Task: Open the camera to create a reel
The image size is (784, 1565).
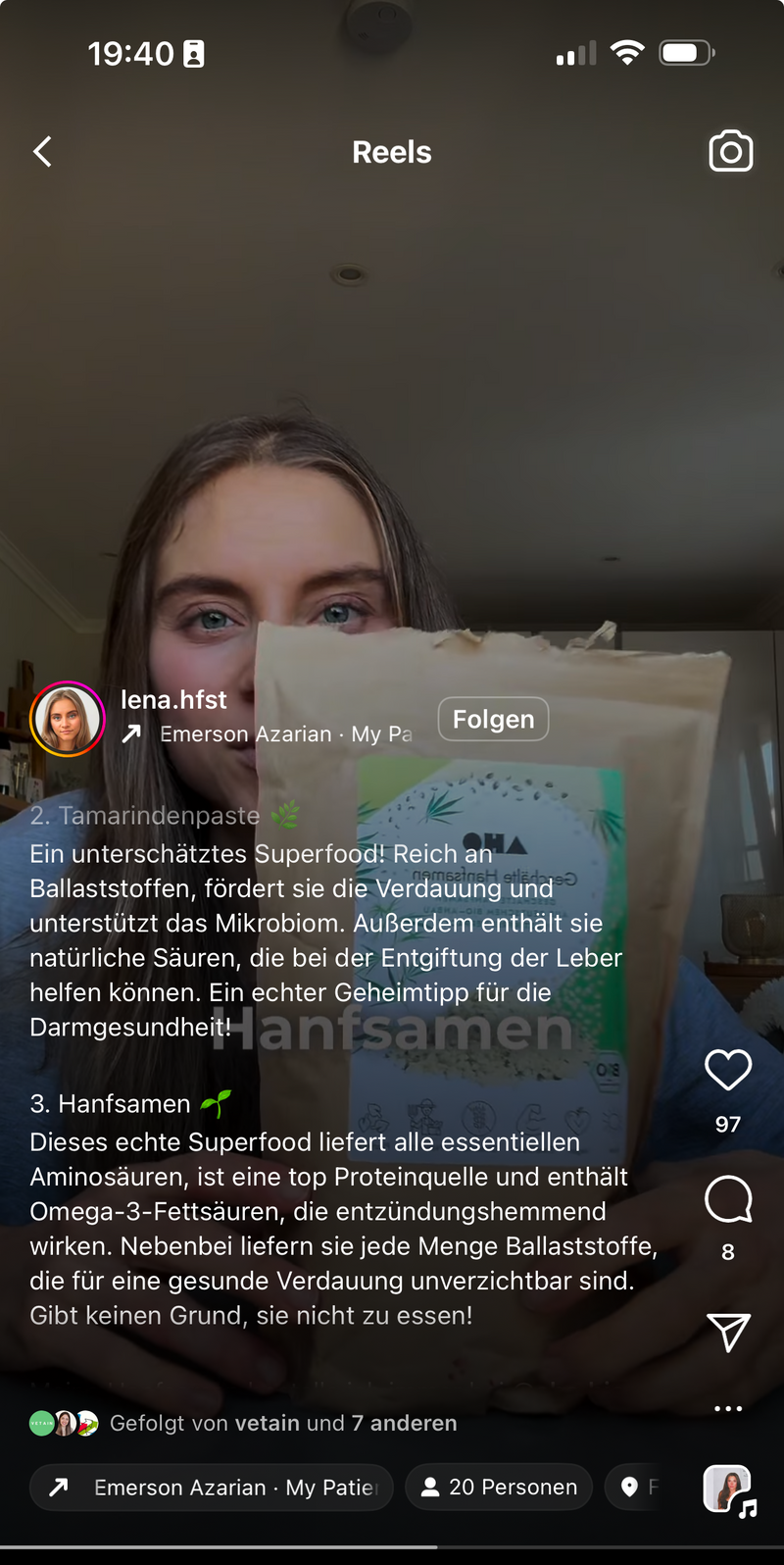Action: 730,152
